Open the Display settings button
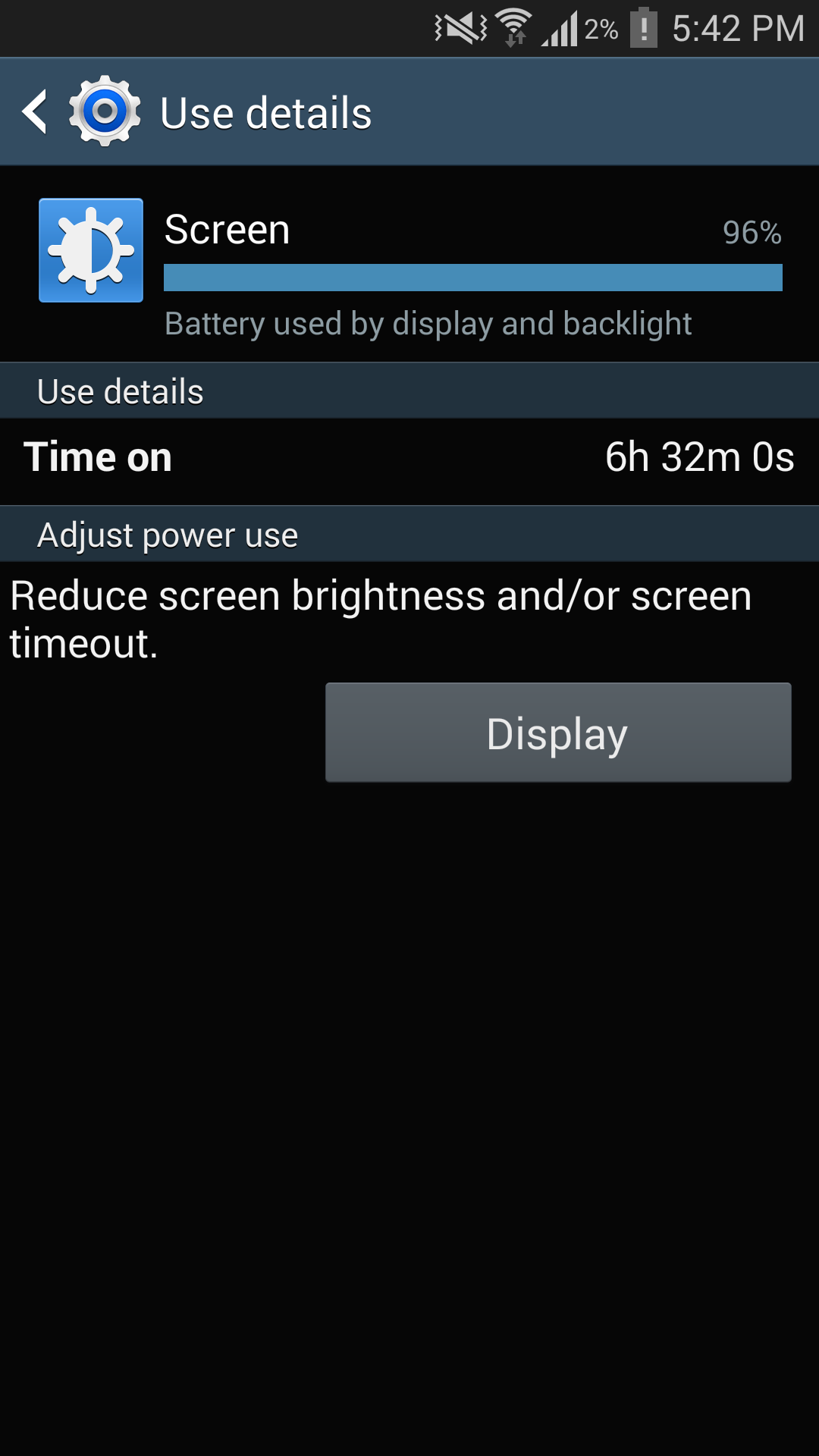The height and width of the screenshot is (1456, 819). pyautogui.click(x=558, y=733)
